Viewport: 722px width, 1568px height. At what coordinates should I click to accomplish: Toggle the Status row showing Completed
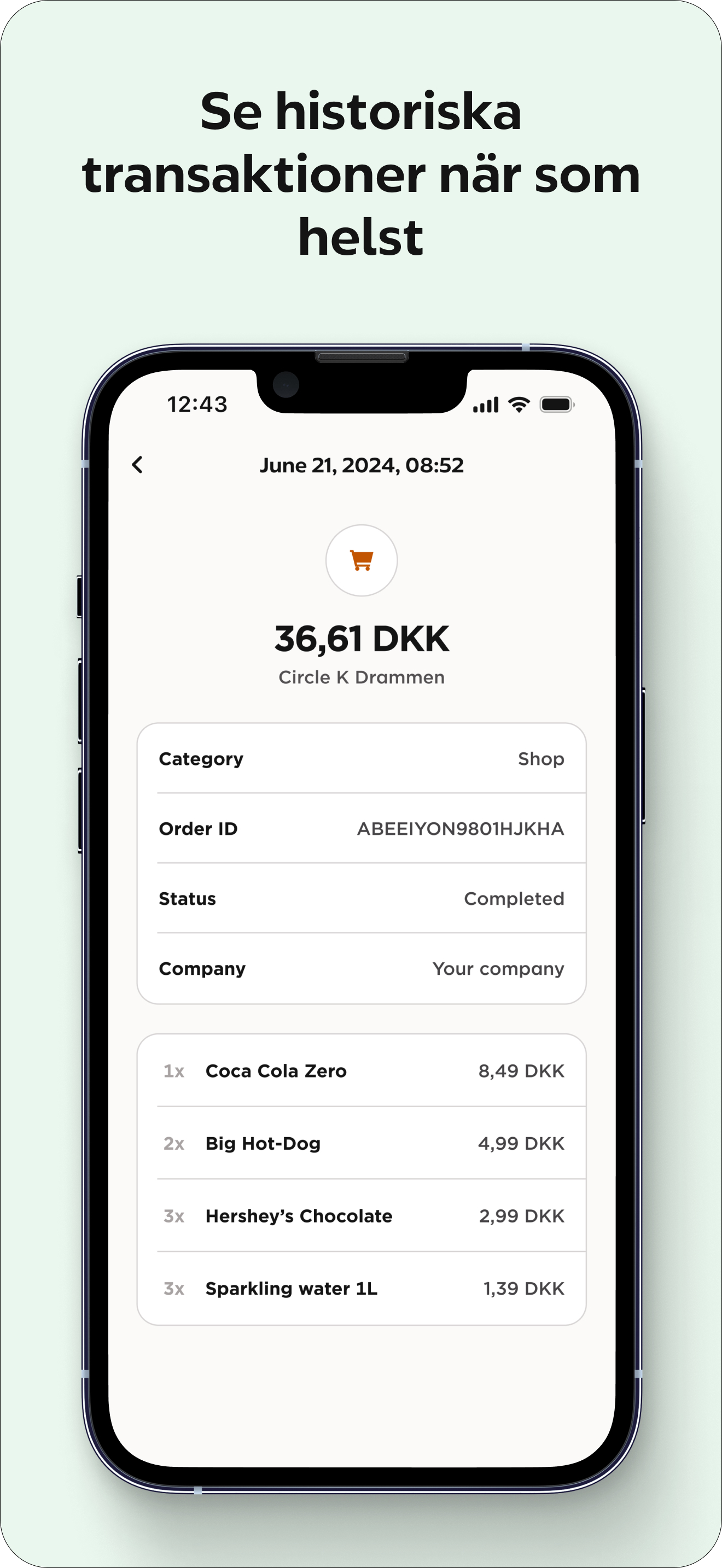(x=362, y=898)
